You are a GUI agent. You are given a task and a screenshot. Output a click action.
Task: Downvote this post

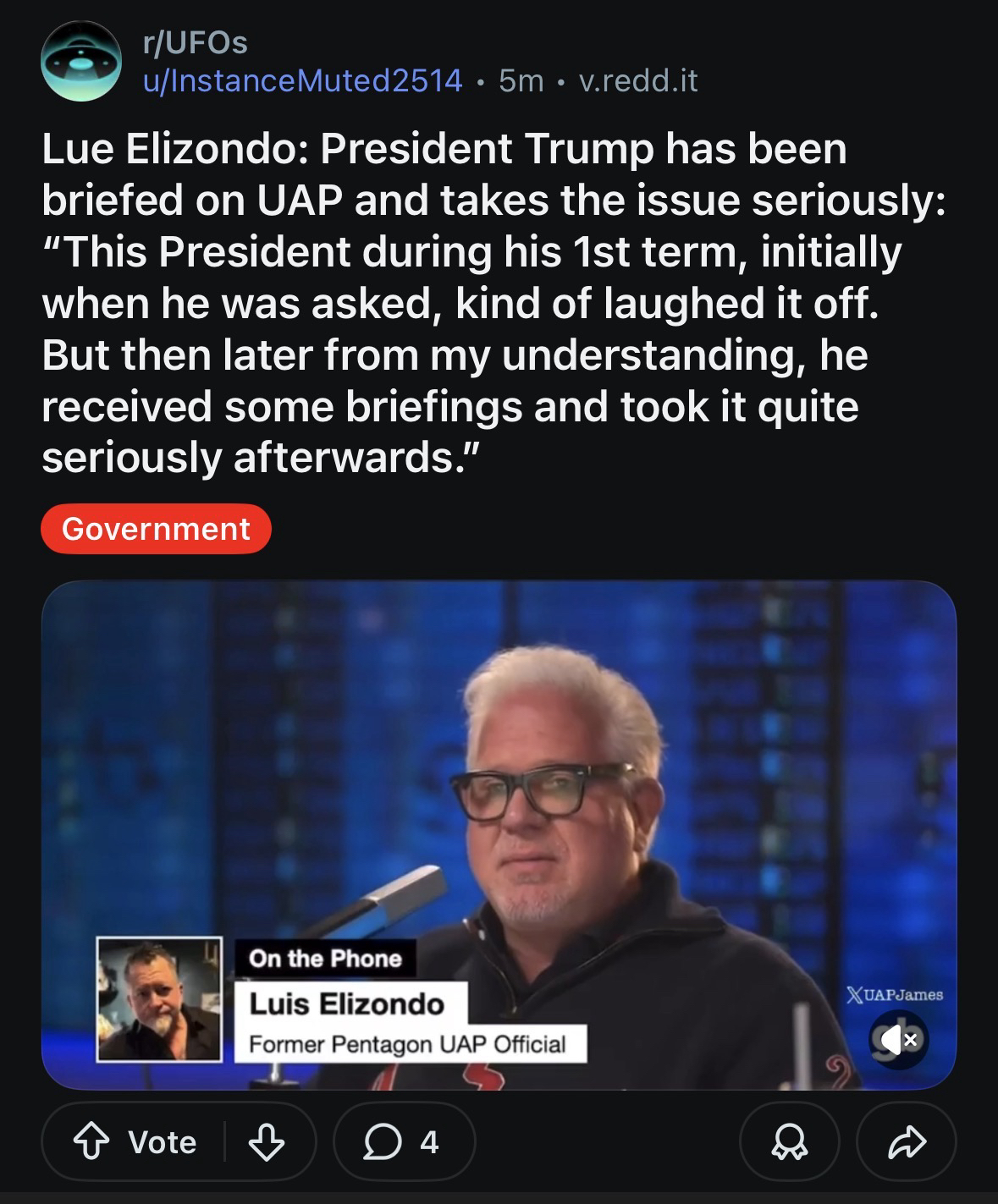[x=266, y=1142]
